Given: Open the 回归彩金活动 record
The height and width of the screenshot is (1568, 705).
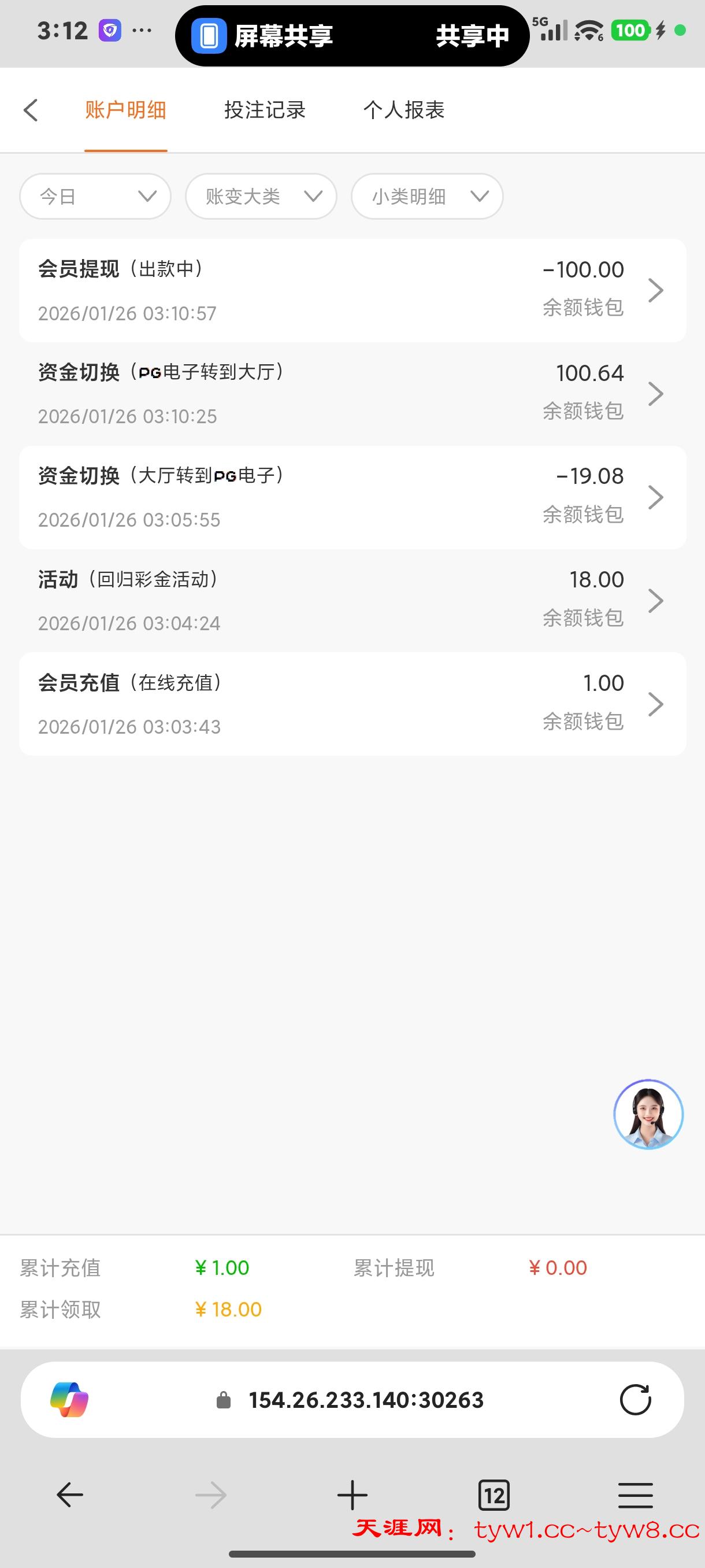Looking at the screenshot, I should pyautogui.click(x=352, y=601).
